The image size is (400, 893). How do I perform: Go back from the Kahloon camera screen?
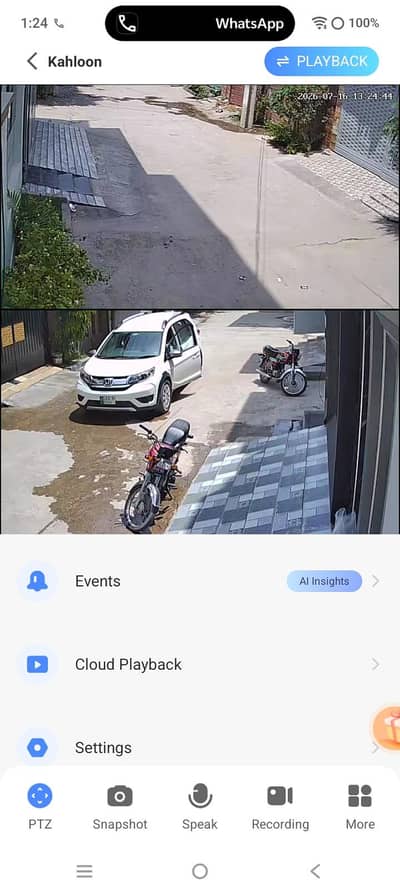(x=32, y=62)
